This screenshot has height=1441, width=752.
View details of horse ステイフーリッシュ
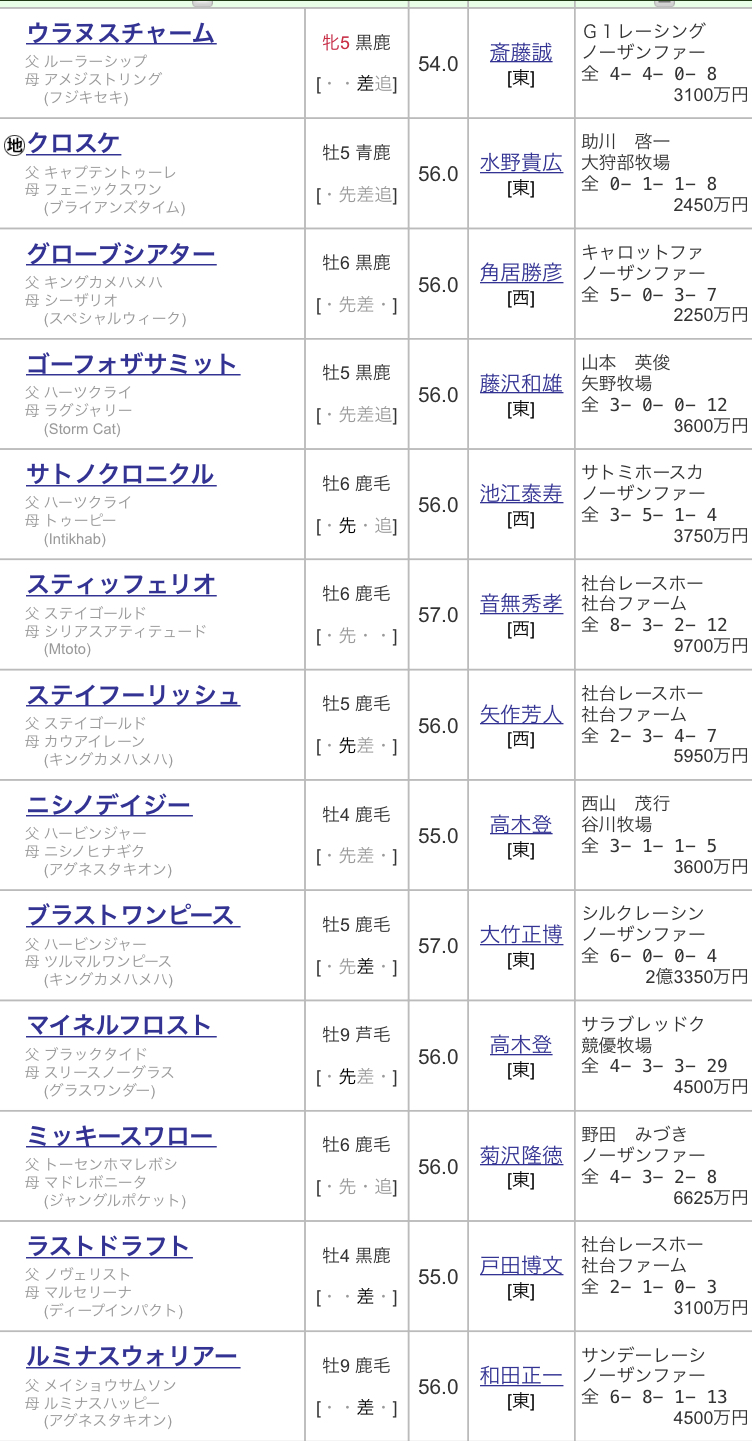tap(133, 695)
